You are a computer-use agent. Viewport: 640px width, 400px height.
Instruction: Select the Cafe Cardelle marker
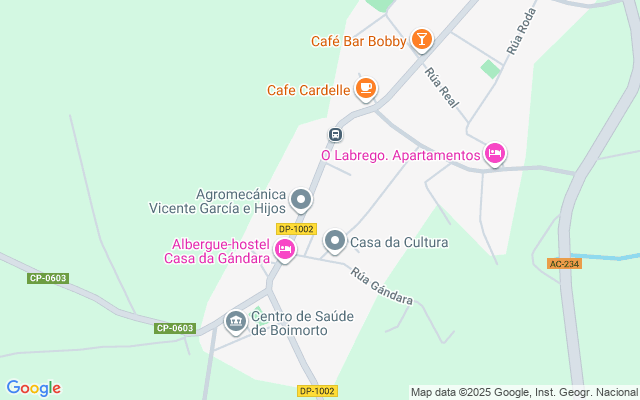coord(366,89)
